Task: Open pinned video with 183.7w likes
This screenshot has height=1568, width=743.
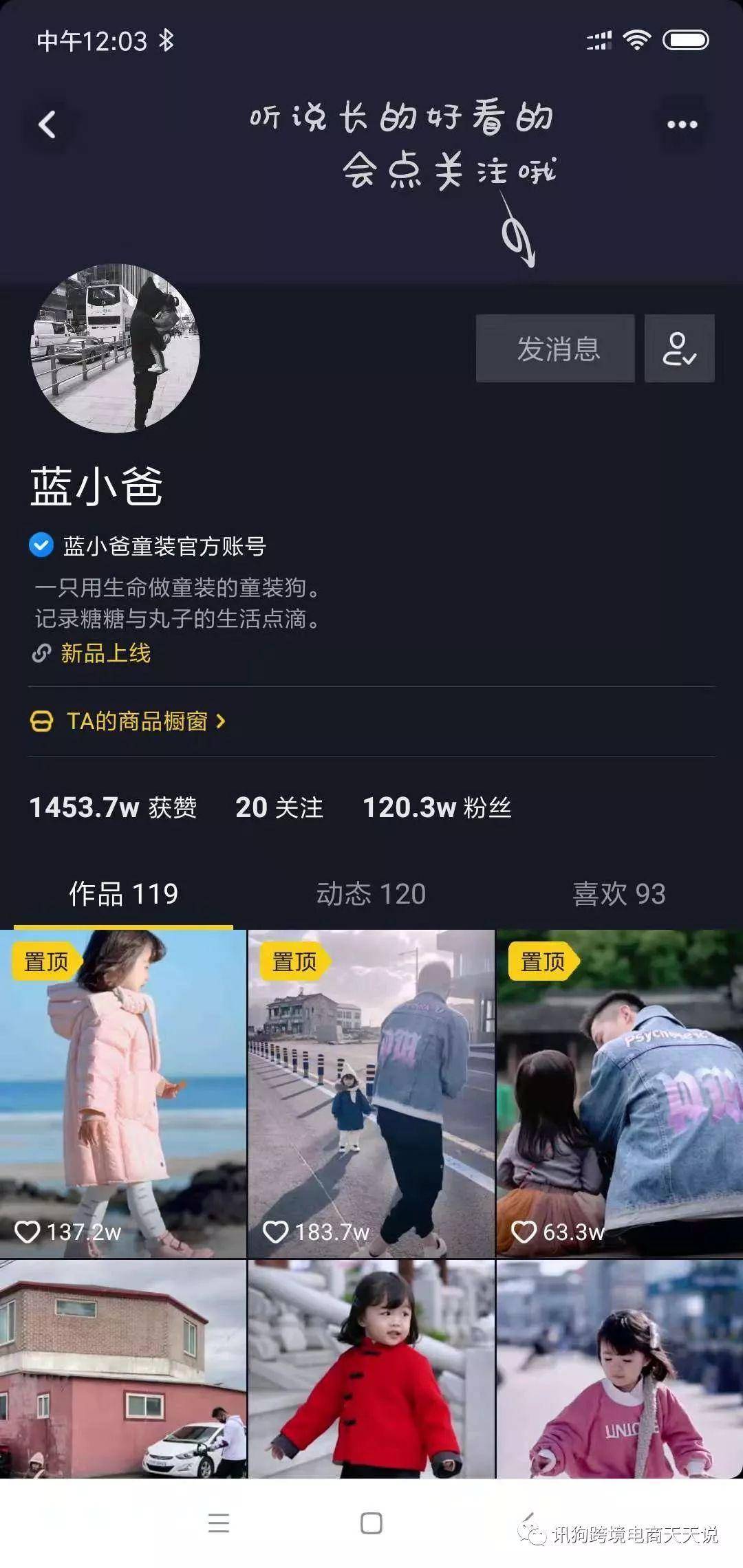Action: [x=371, y=1093]
